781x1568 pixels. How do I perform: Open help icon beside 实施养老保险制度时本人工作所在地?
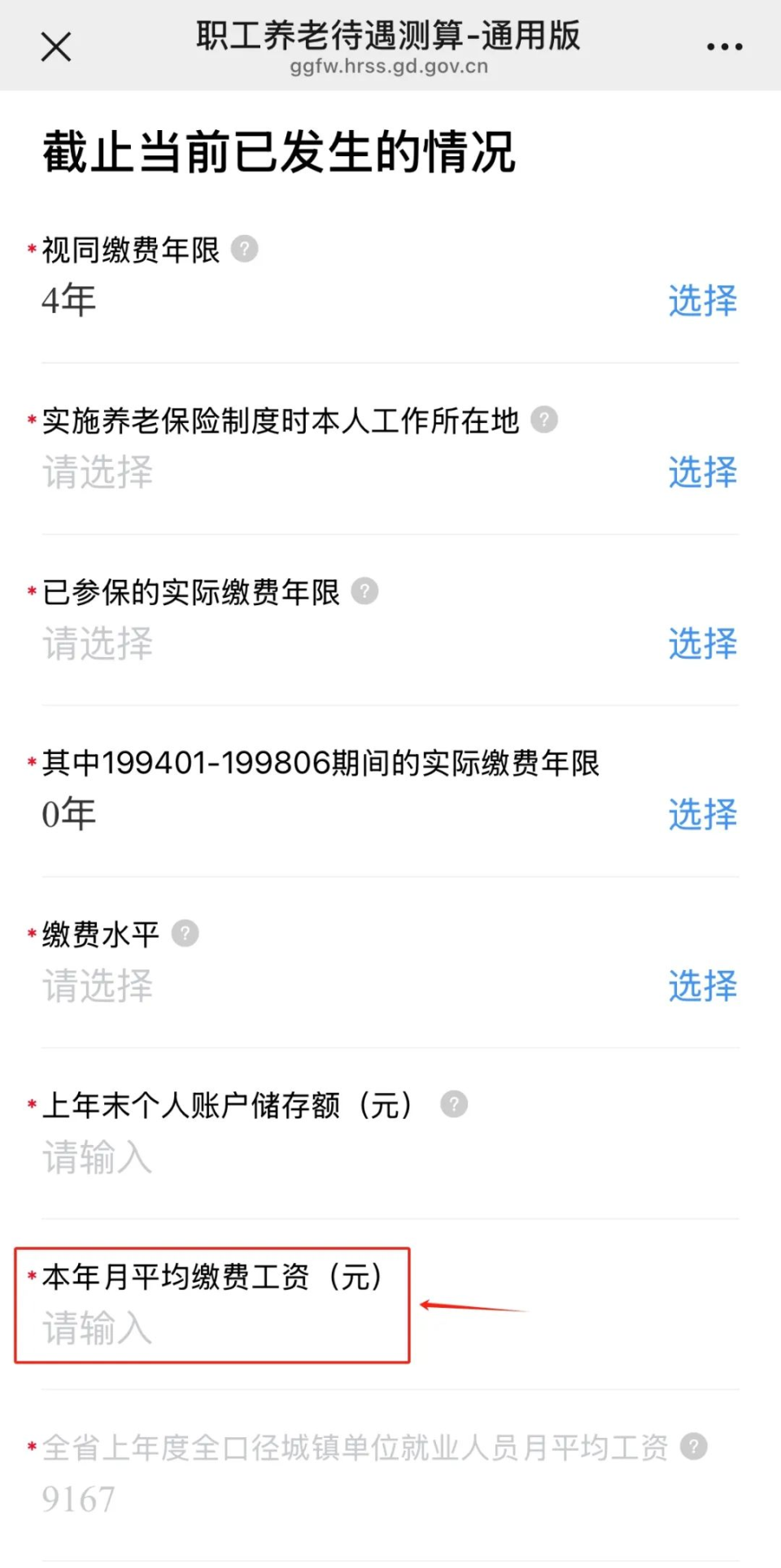(x=543, y=421)
